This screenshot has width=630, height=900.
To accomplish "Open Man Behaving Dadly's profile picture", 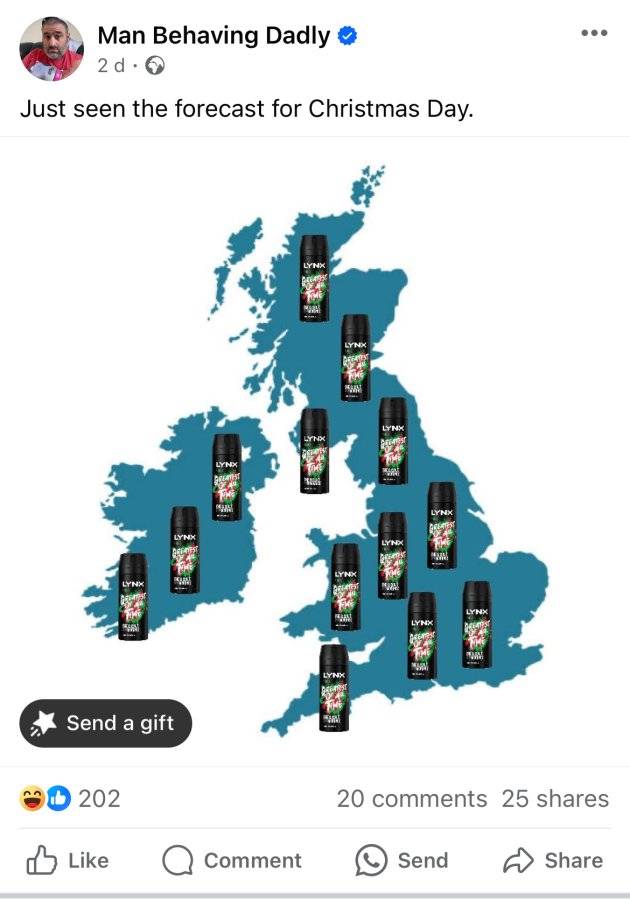I will coord(52,49).
